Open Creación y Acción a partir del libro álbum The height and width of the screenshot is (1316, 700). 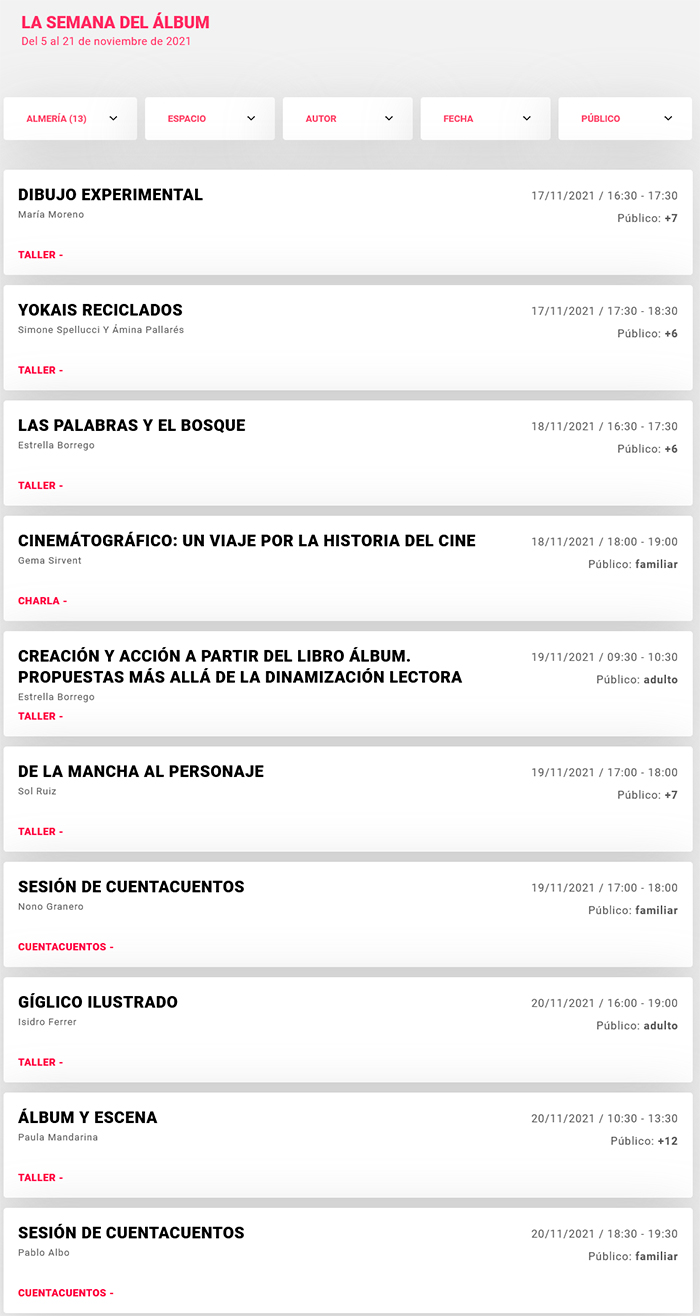(348, 683)
